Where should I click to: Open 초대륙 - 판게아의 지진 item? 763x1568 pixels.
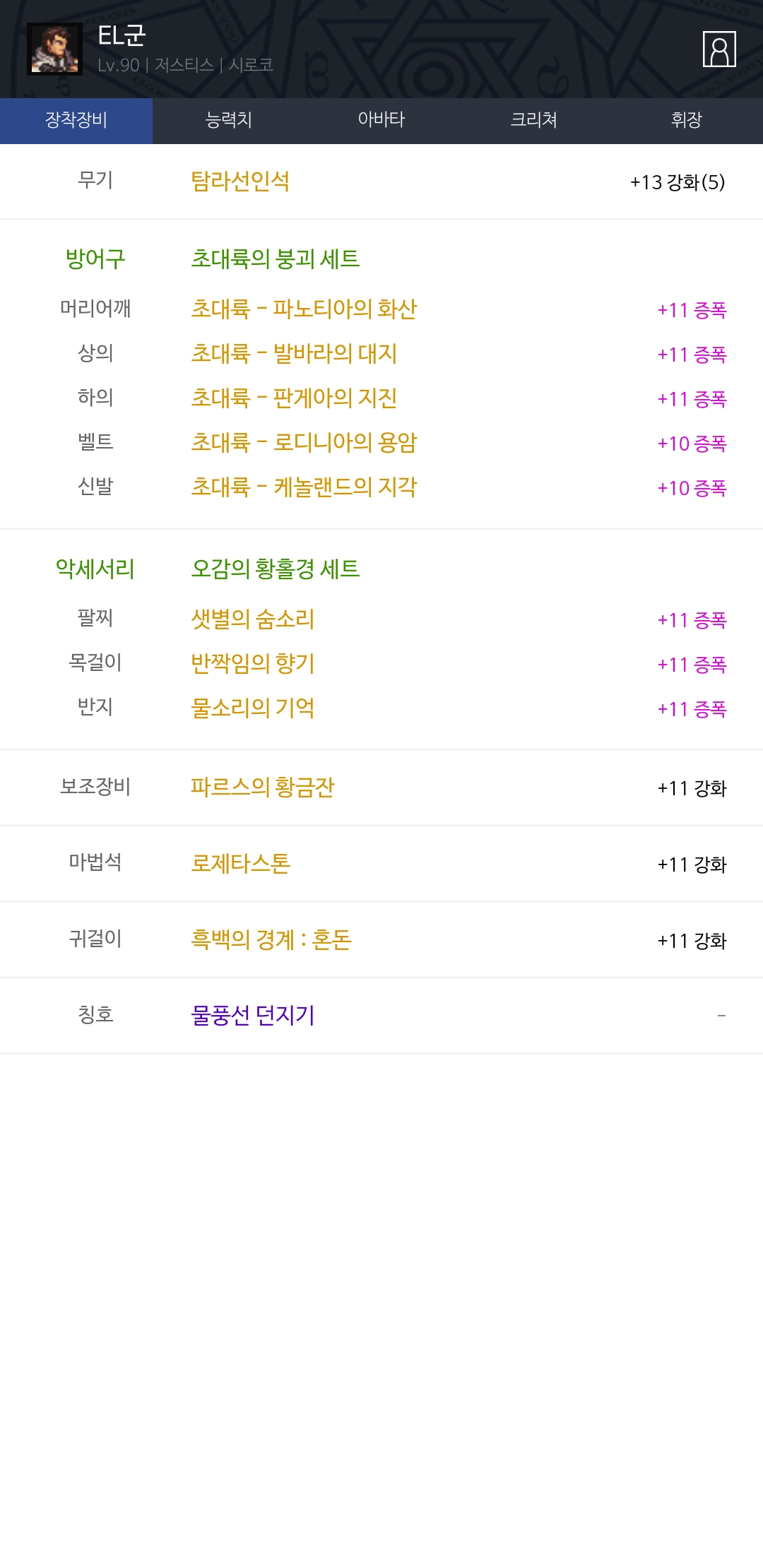pos(294,398)
